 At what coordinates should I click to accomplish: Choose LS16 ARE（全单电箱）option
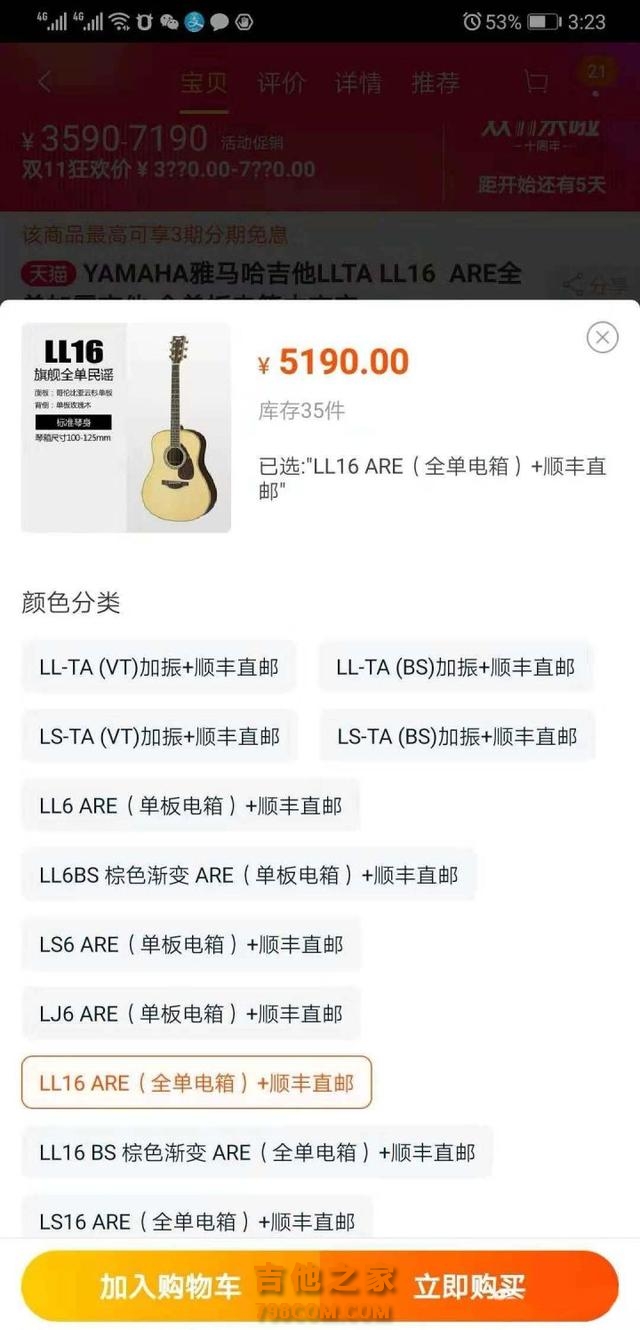click(197, 1221)
